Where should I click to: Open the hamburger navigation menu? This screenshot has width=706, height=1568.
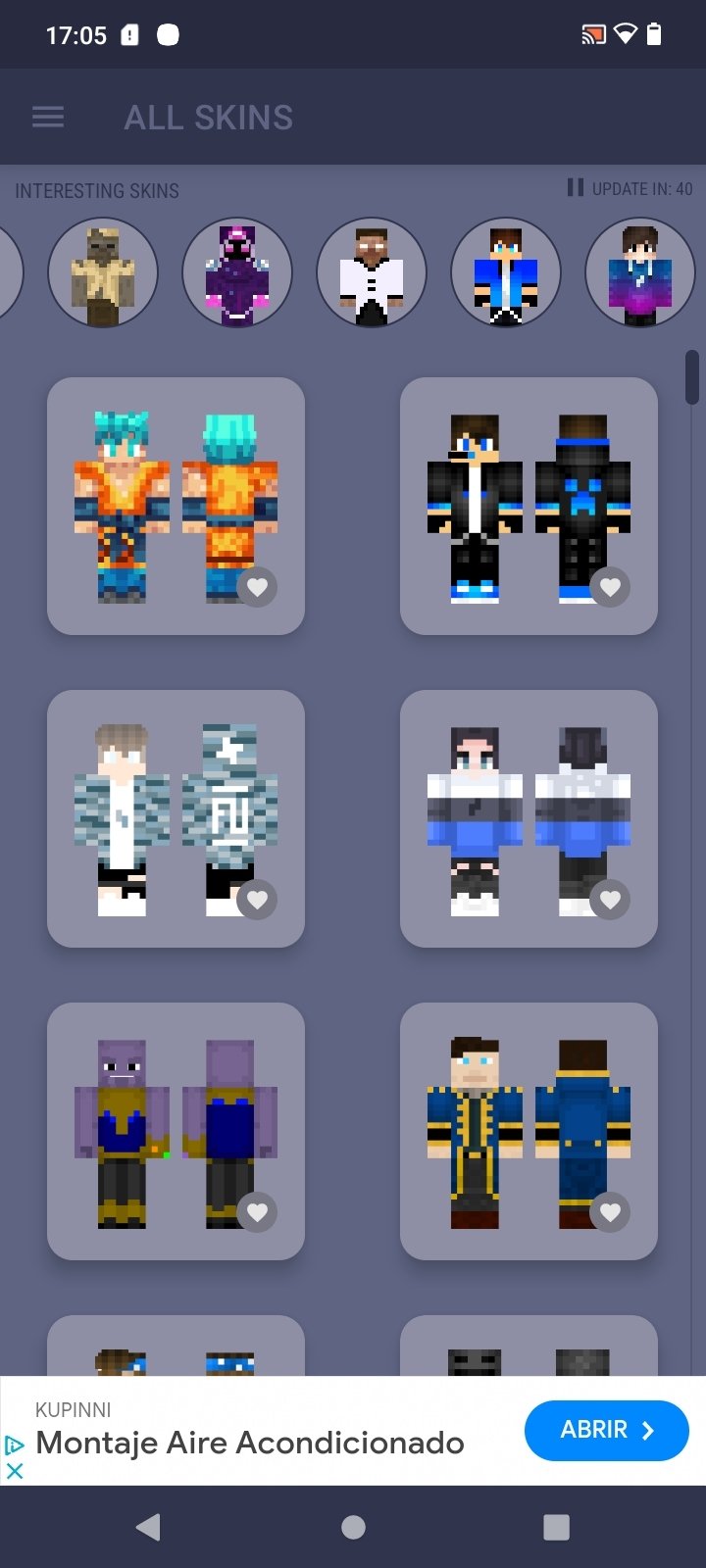pyautogui.click(x=48, y=118)
